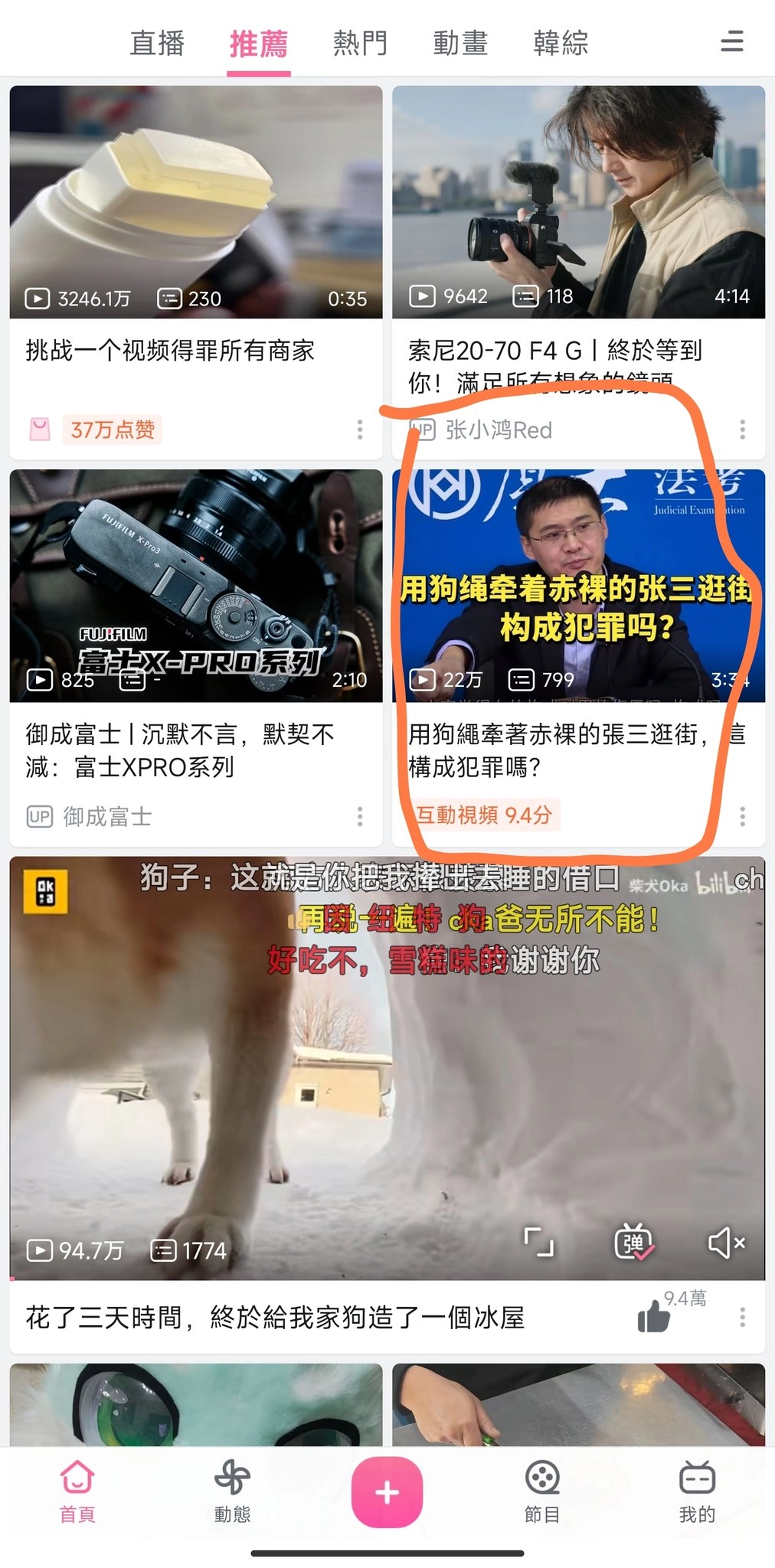The height and width of the screenshot is (1568, 775).
Task: Open the 動畫 tab
Action: coord(460,43)
